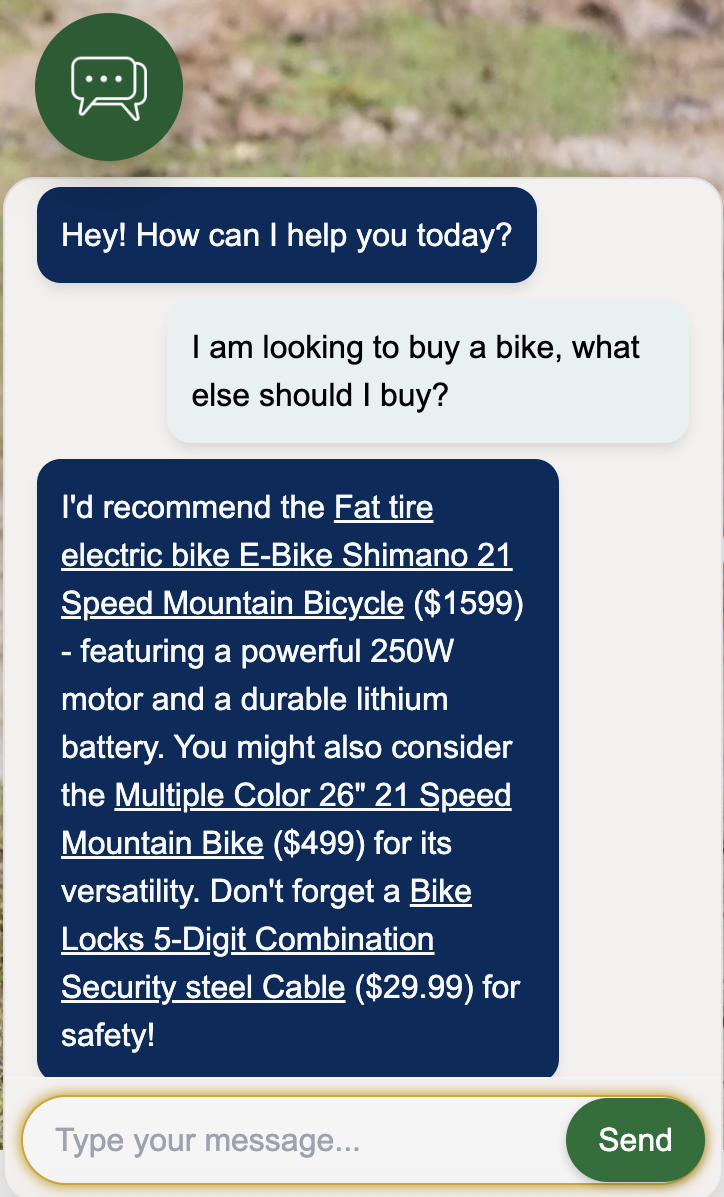Tap the green chat bubble icon
The width and height of the screenshot is (724, 1197).
click(109, 87)
